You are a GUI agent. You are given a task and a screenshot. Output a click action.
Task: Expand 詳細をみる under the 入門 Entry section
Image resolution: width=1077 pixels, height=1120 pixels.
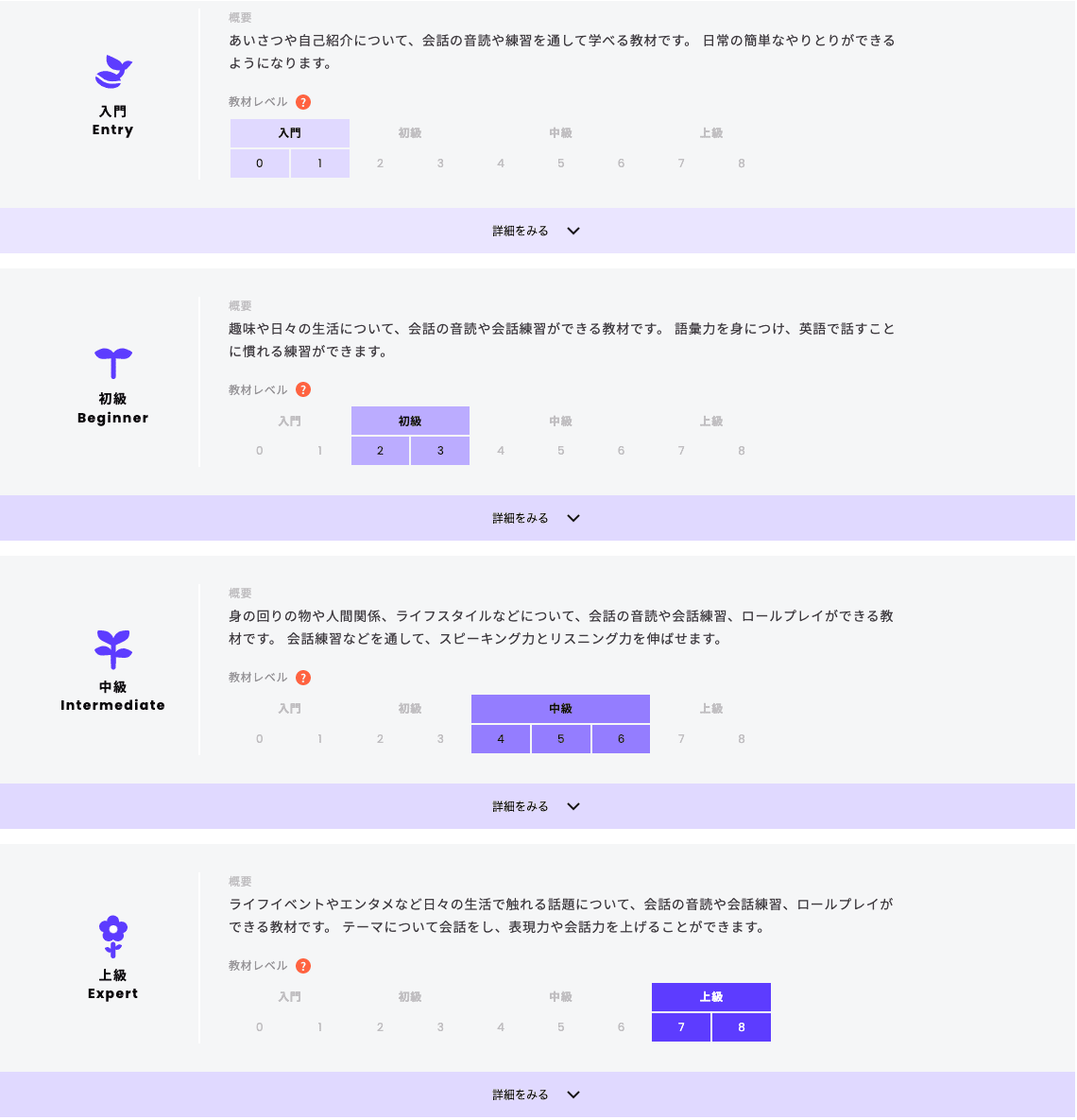(x=536, y=231)
